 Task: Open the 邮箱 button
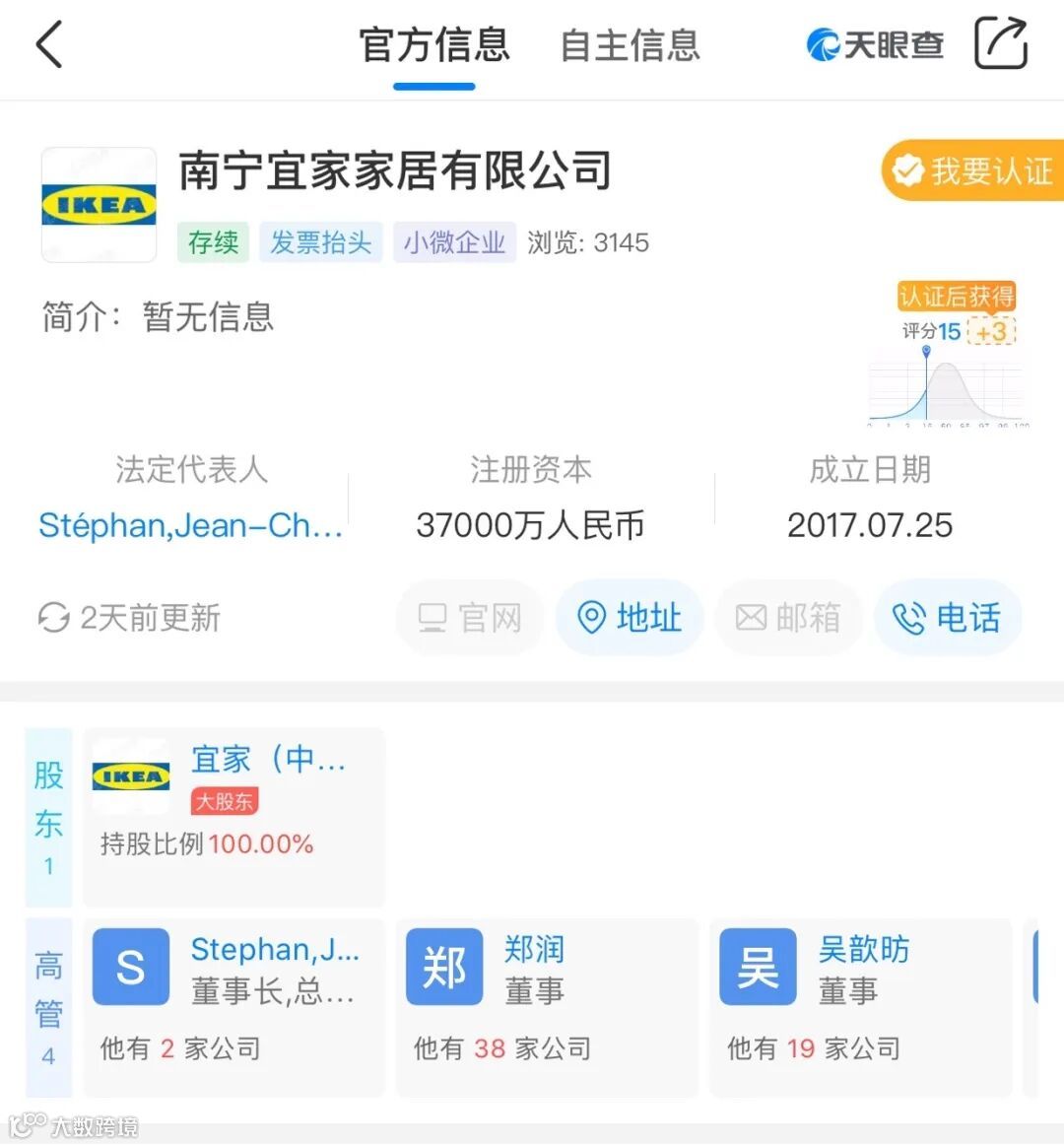[x=788, y=618]
